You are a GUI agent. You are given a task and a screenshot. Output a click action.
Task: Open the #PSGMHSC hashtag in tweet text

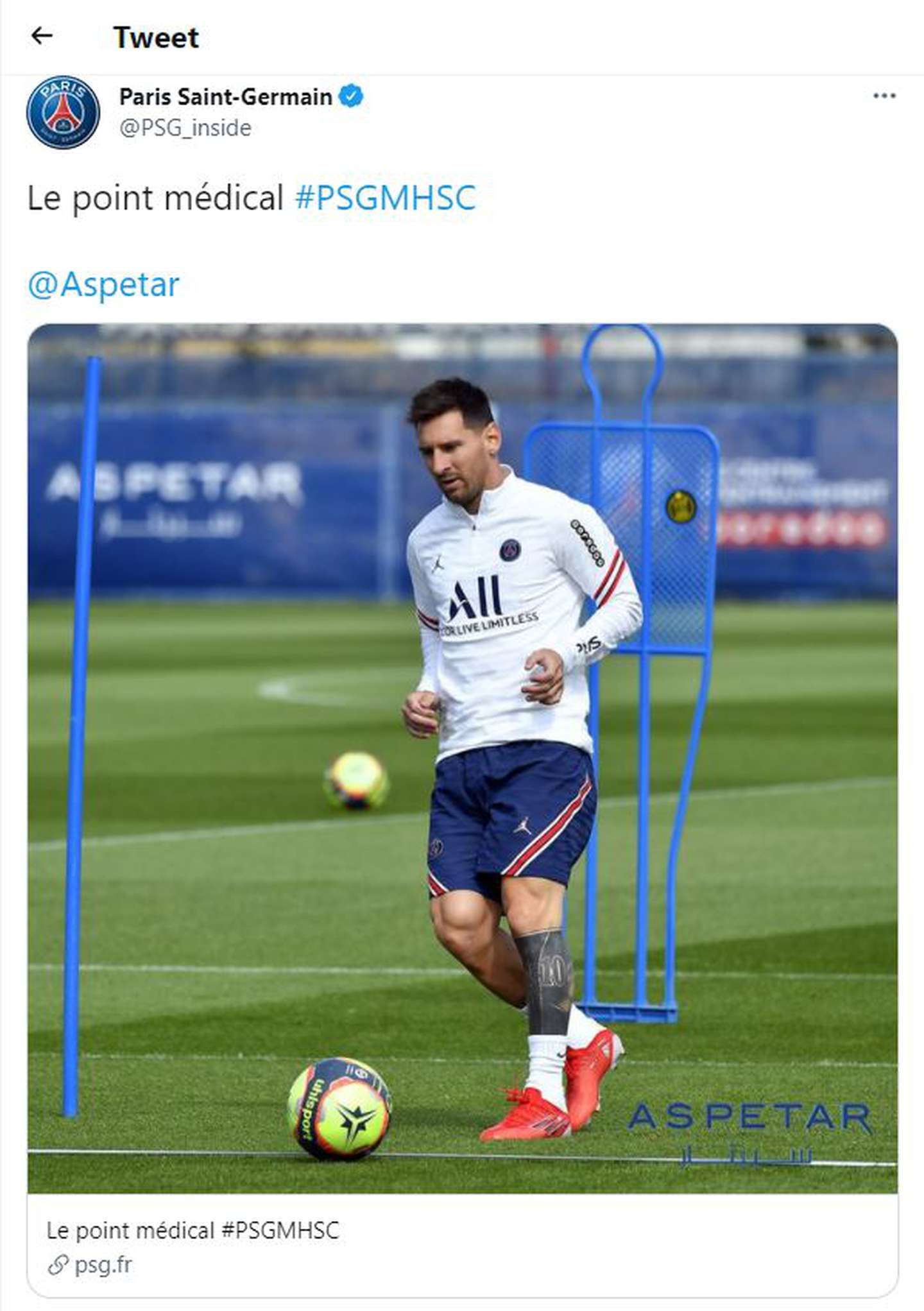(x=385, y=198)
